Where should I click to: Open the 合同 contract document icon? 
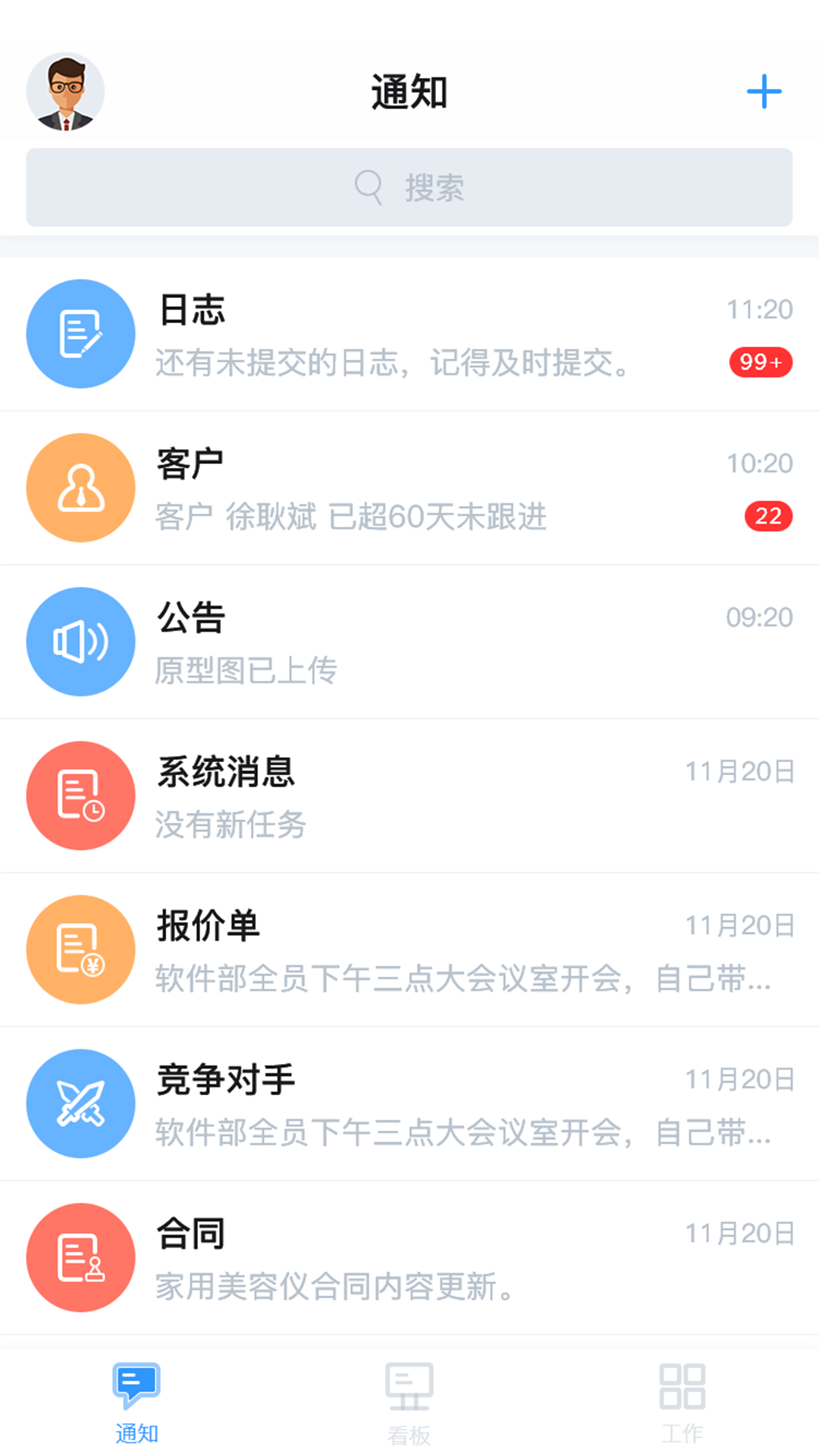[80, 1257]
